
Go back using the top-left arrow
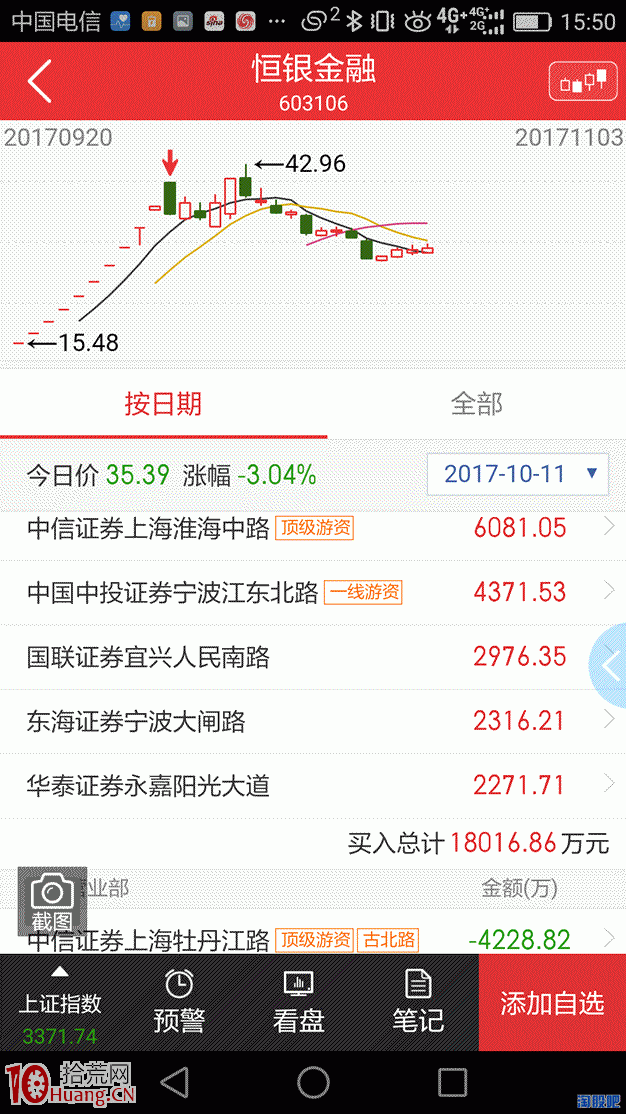40,81
